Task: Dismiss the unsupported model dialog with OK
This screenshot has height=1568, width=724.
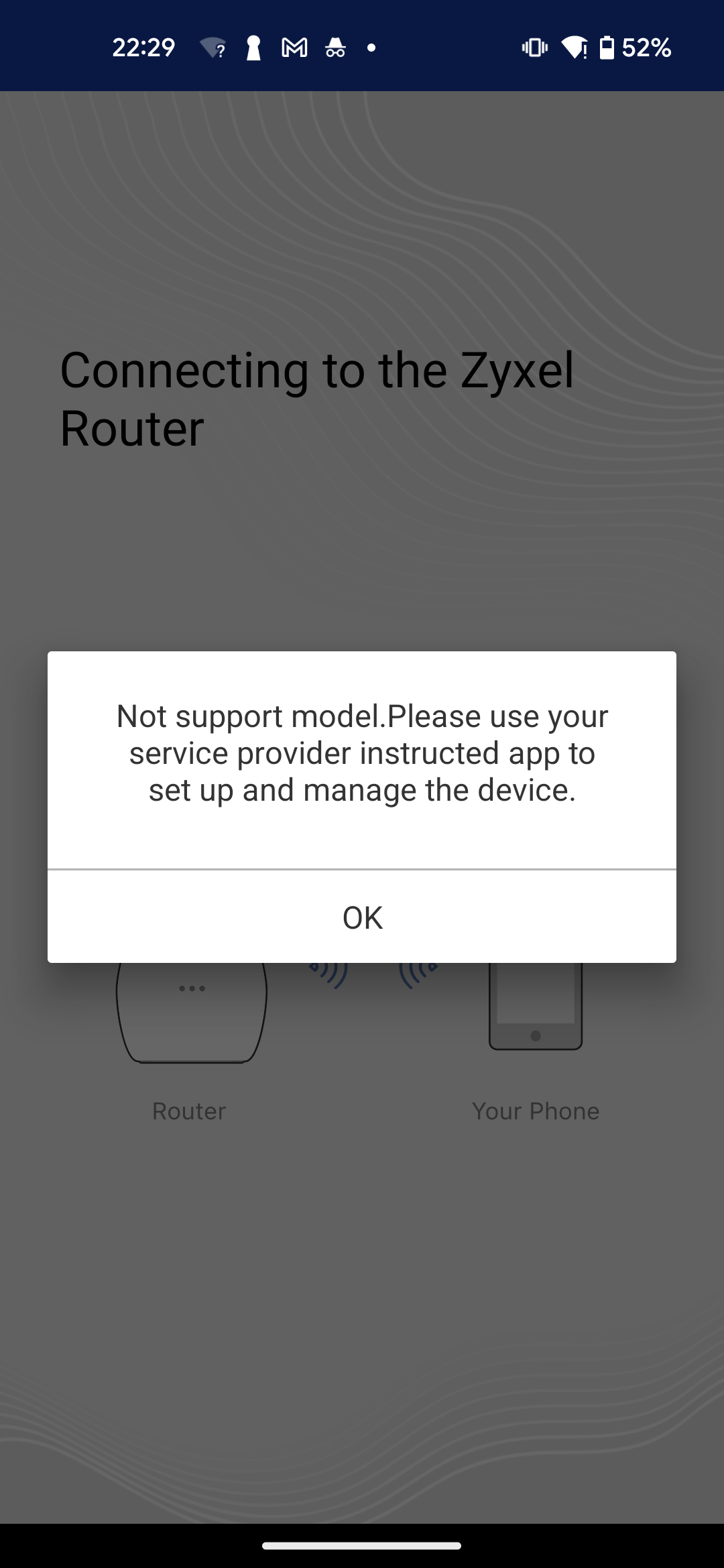Action: coord(362,917)
